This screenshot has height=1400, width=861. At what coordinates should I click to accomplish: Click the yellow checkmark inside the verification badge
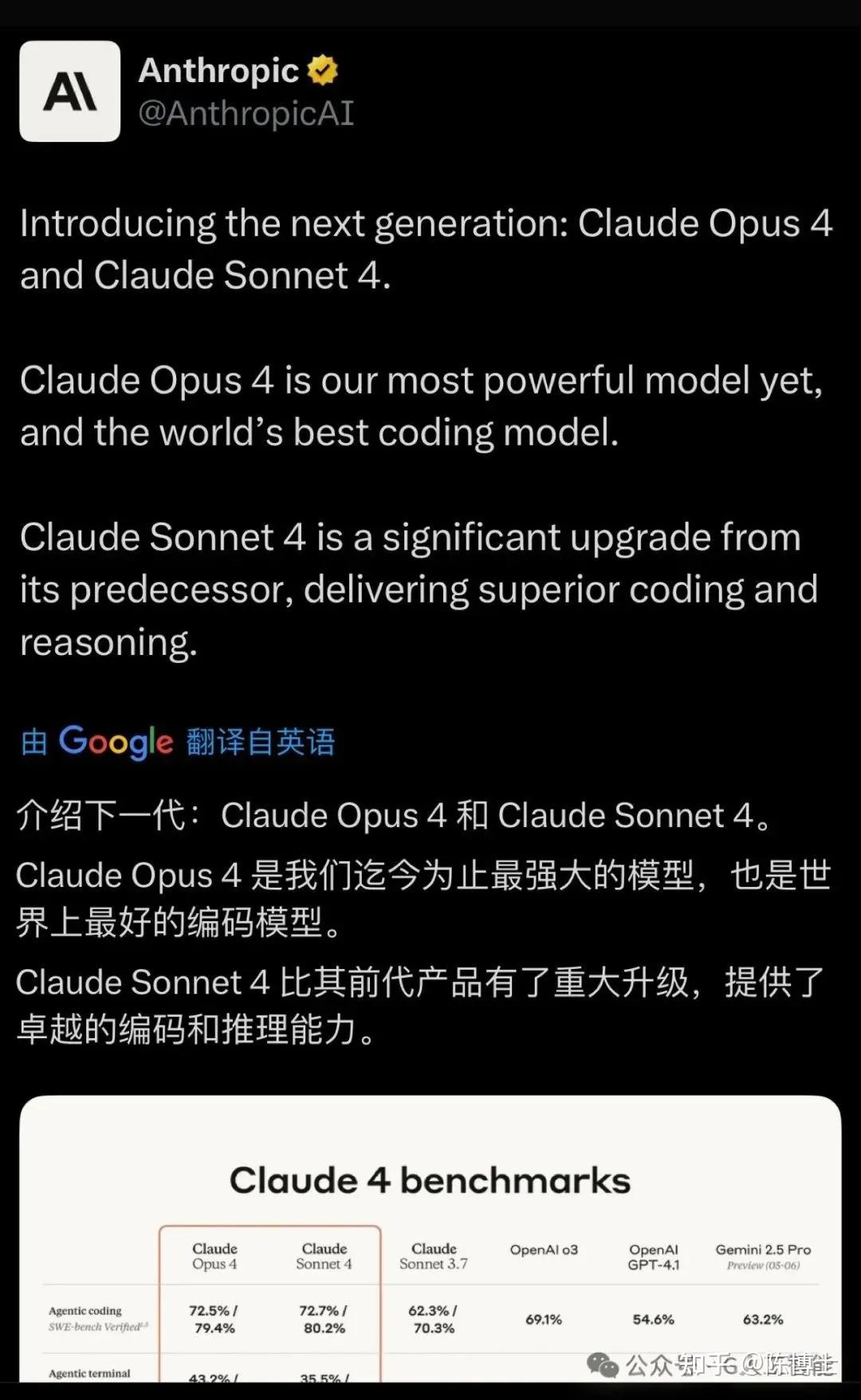(322, 70)
